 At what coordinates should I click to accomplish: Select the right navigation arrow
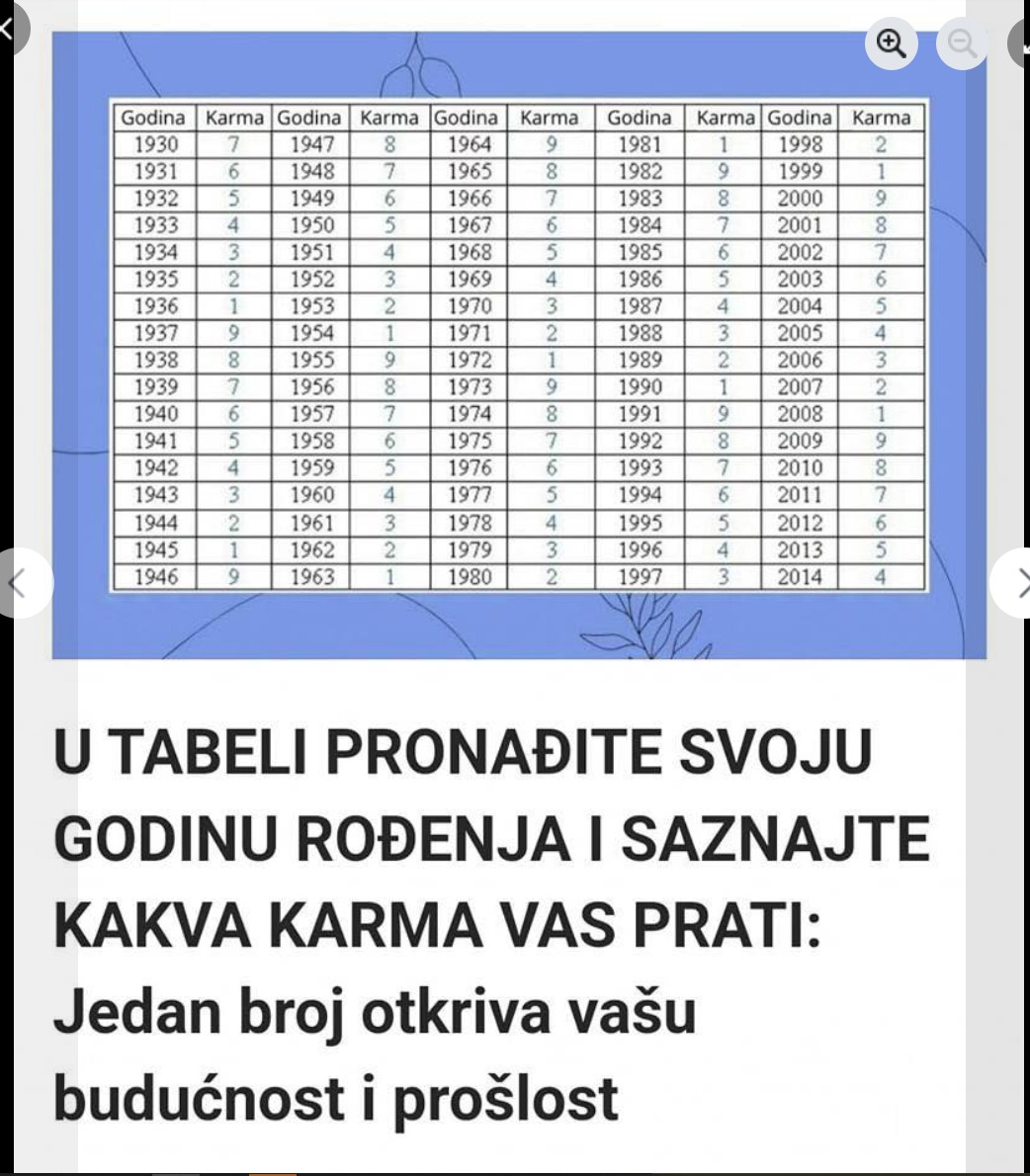point(1020,582)
